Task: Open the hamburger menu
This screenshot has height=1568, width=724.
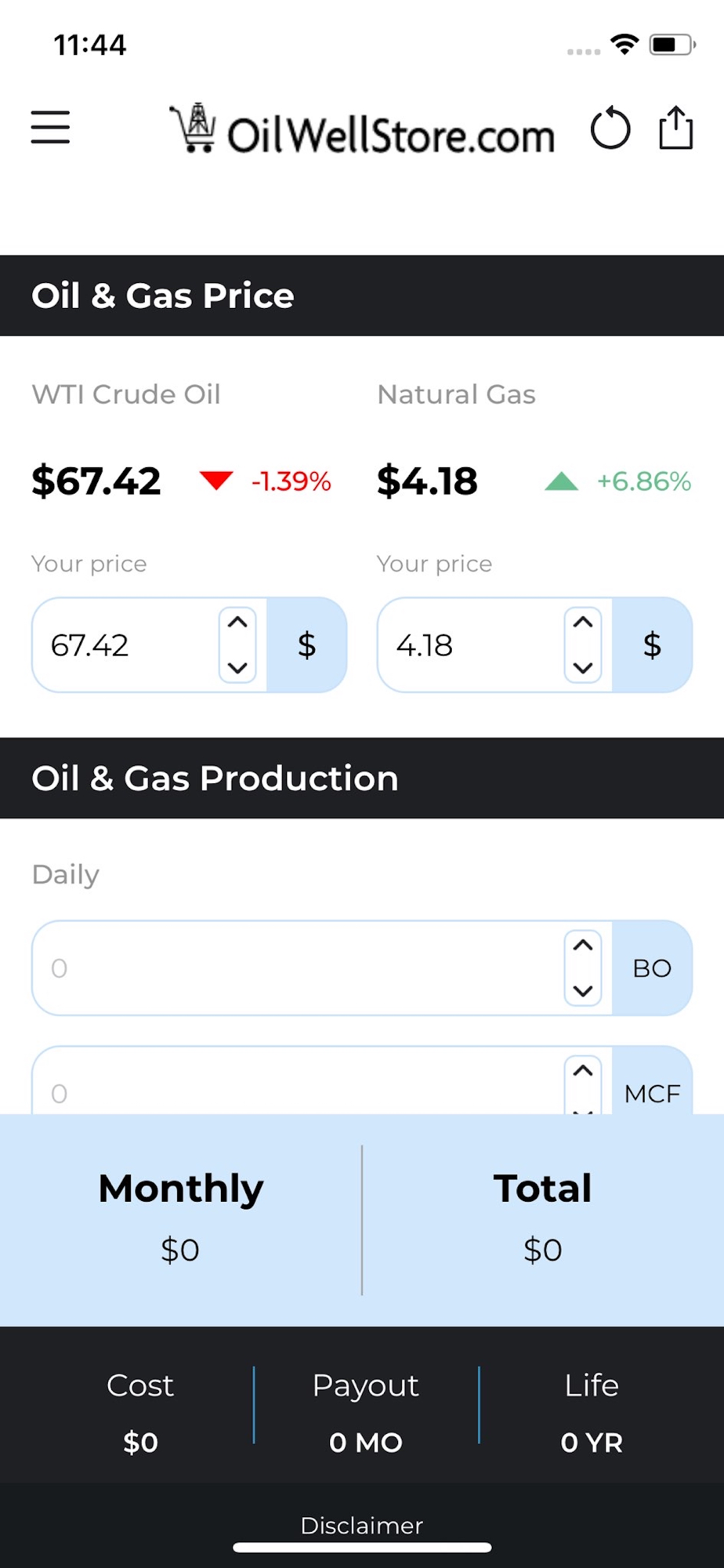Action: pos(50,127)
